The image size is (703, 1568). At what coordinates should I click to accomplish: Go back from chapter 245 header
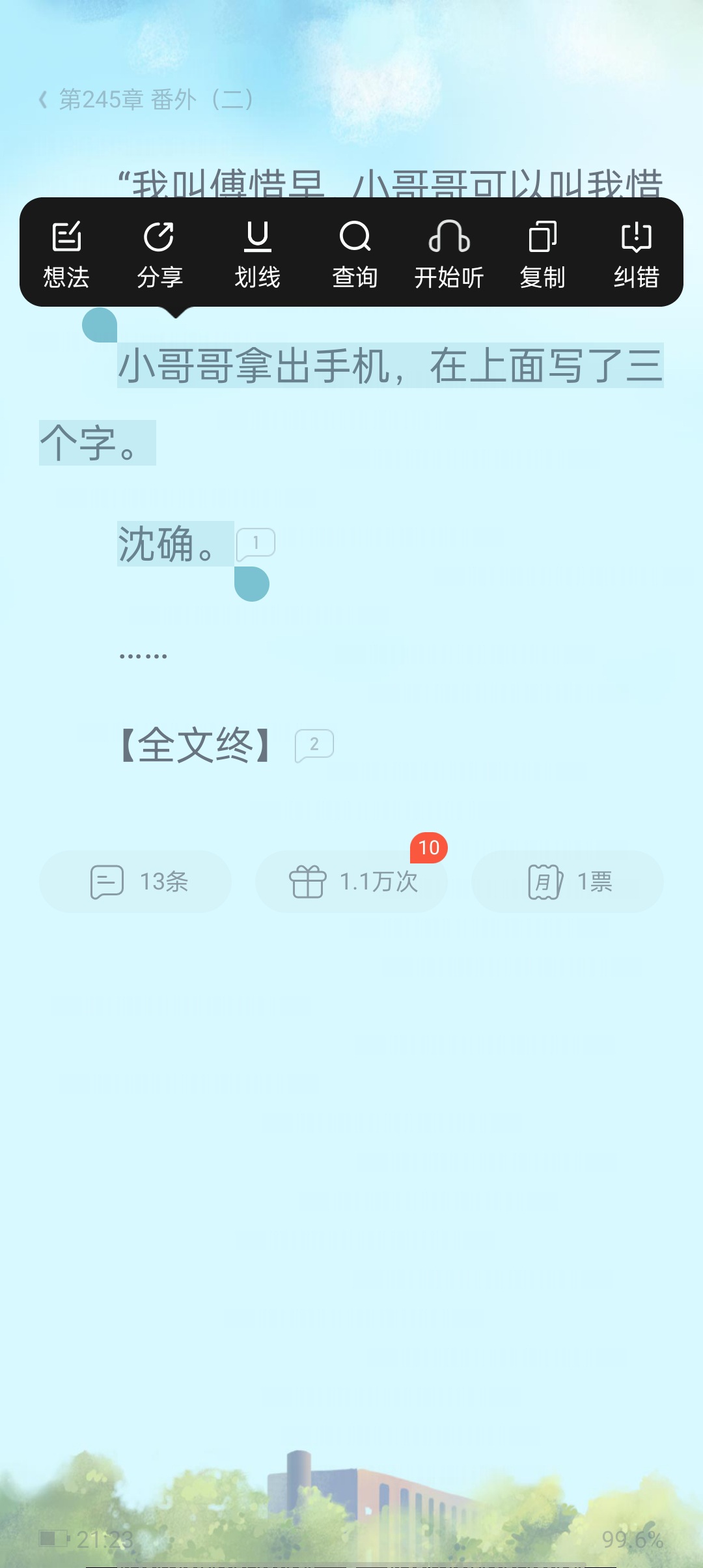43,100
